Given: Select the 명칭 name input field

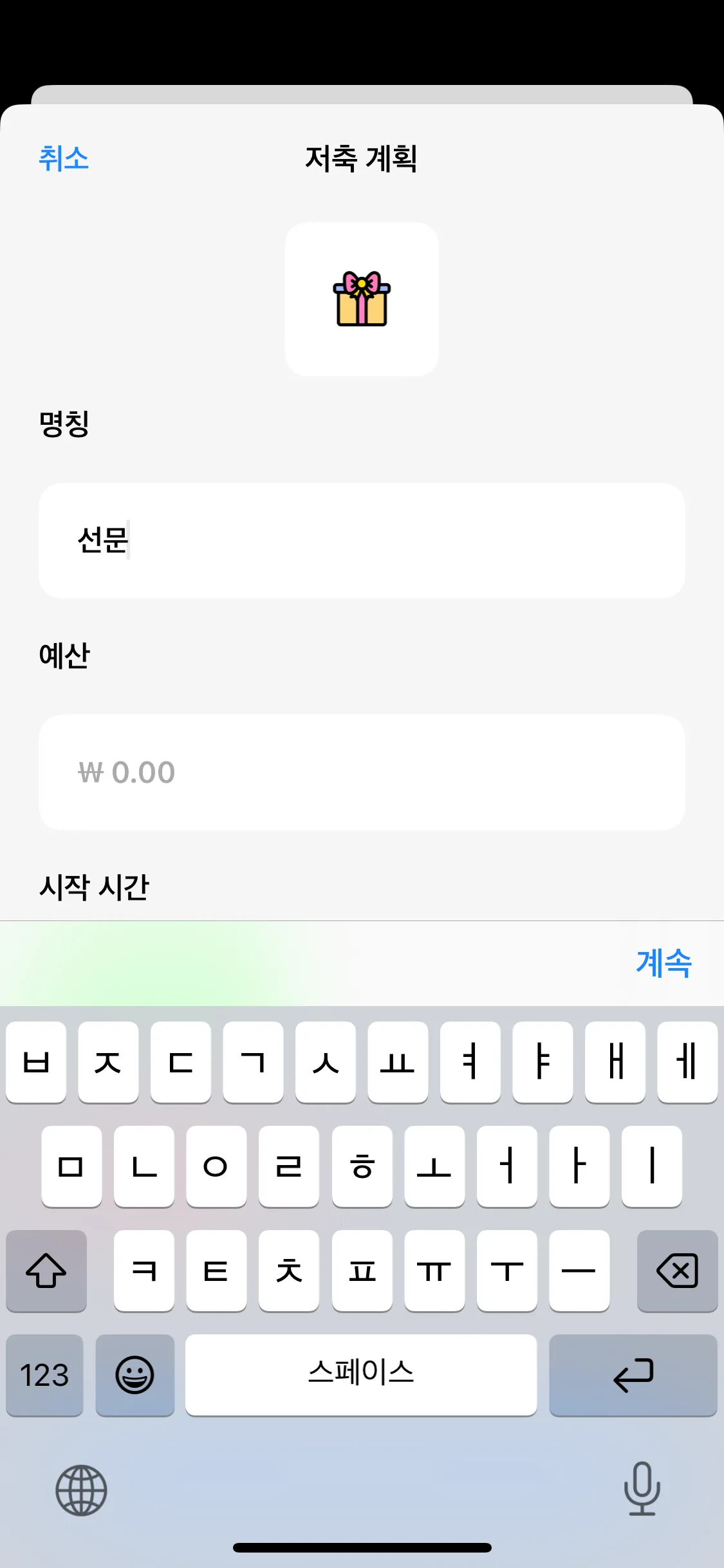Looking at the screenshot, I should pyautogui.click(x=362, y=541).
